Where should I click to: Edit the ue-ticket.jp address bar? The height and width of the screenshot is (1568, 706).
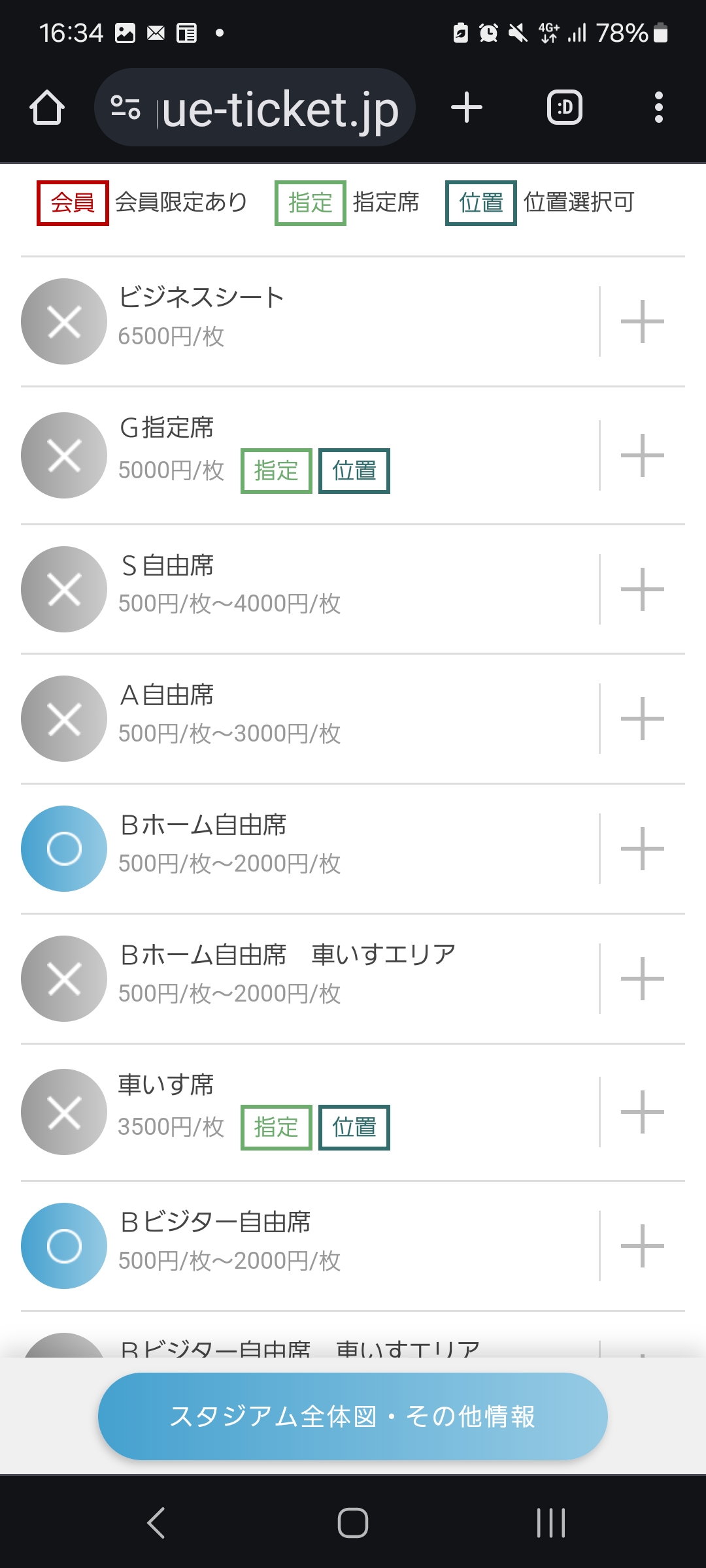[280, 108]
